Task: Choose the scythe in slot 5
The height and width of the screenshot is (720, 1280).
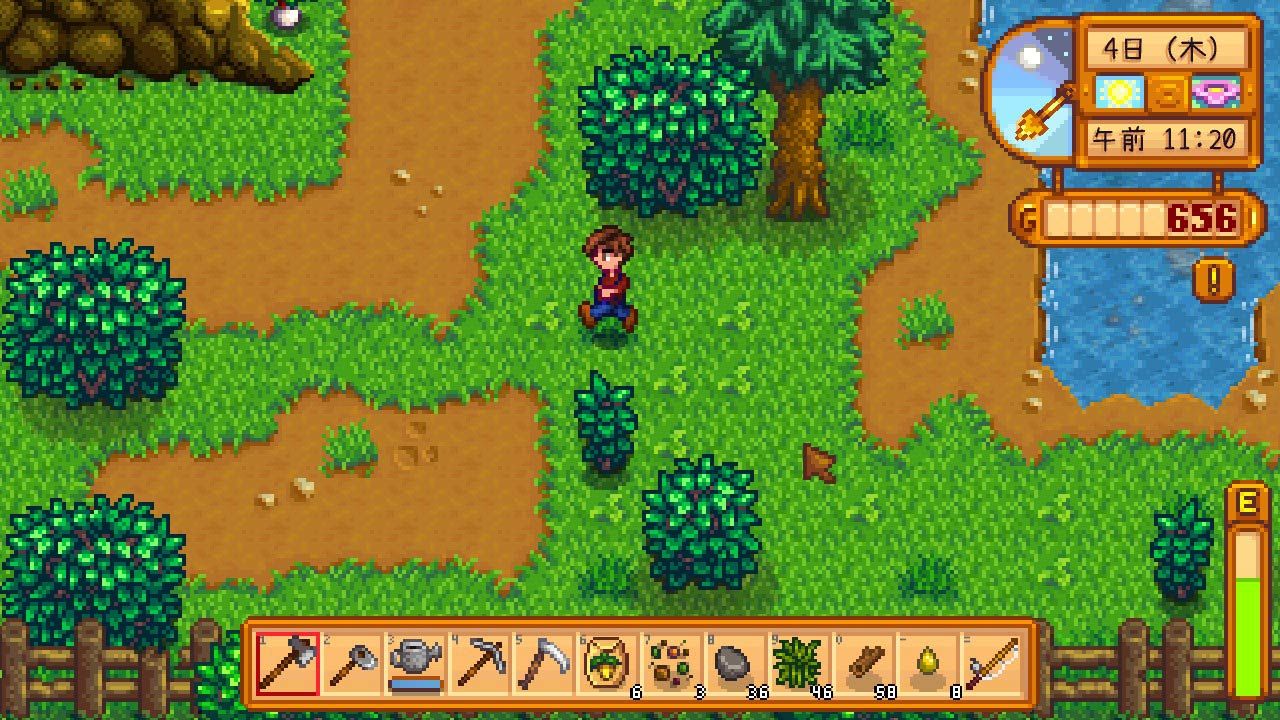Action: [543, 664]
